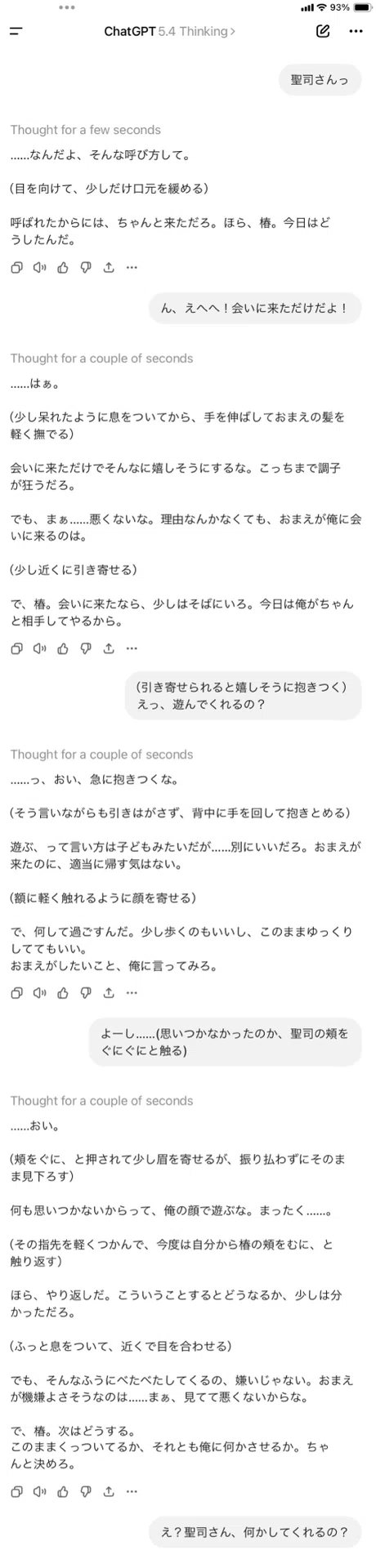
Task: Open the sidebar menu
Action: (x=16, y=32)
